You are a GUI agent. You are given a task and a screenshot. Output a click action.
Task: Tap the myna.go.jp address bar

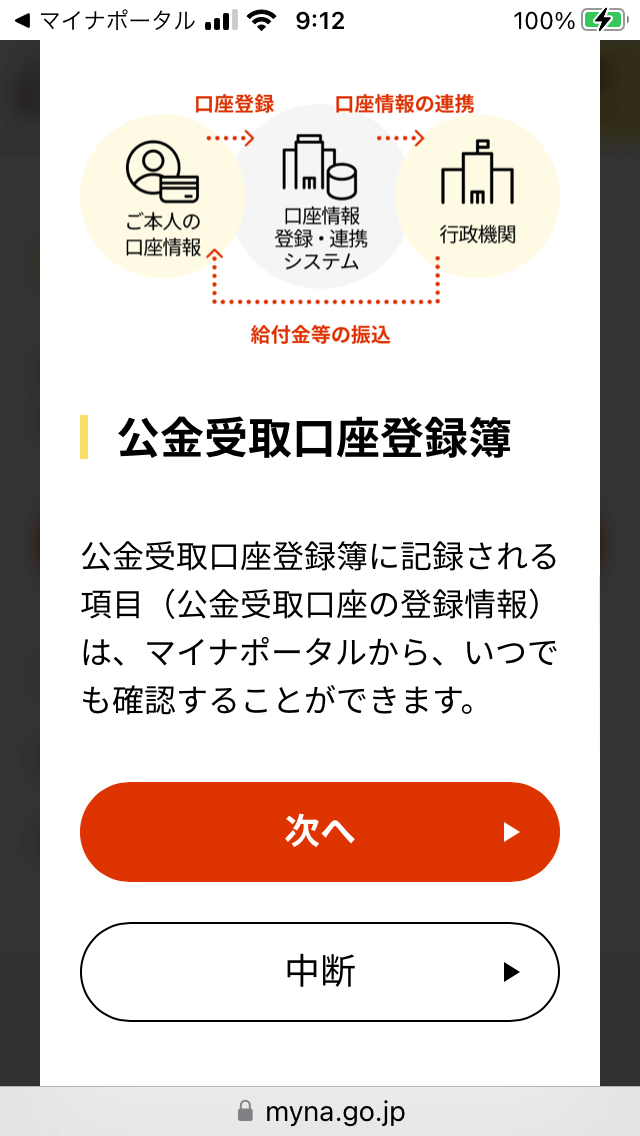(x=320, y=1111)
